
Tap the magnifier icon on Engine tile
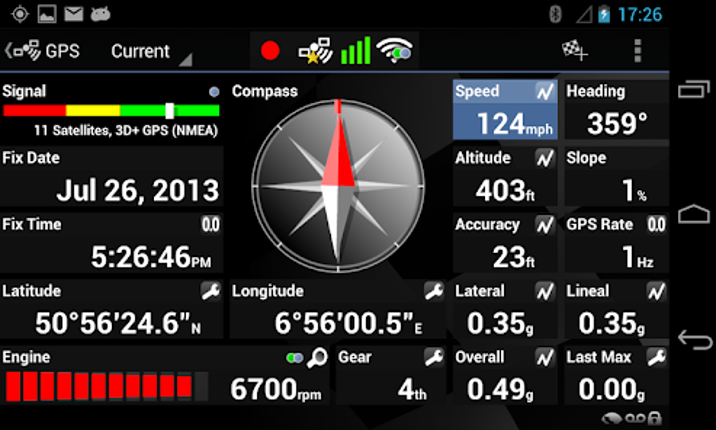[x=317, y=357]
